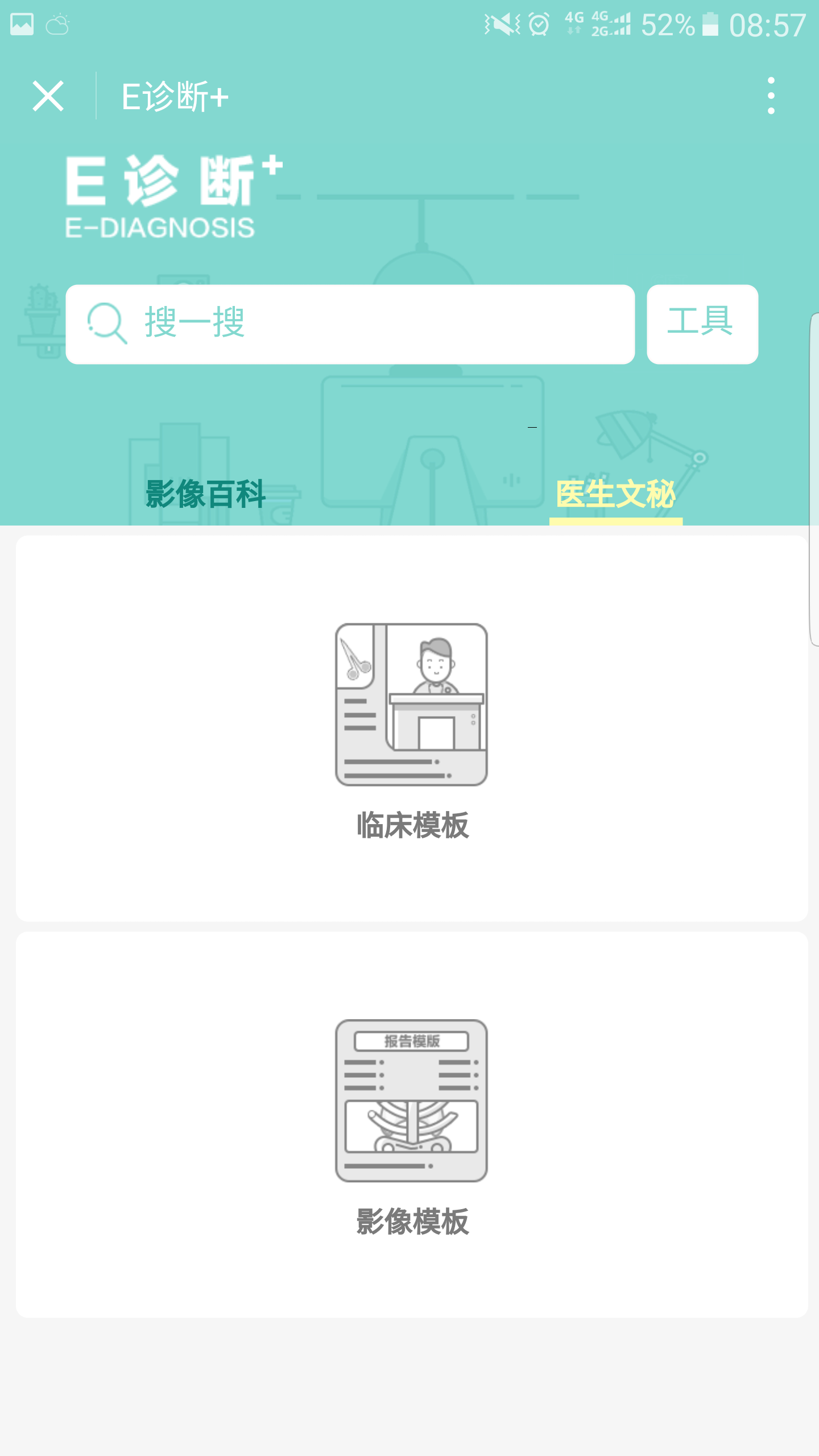Viewport: 819px width, 1456px height.
Task: Switch to the 影像百科 tab
Action: [x=205, y=493]
